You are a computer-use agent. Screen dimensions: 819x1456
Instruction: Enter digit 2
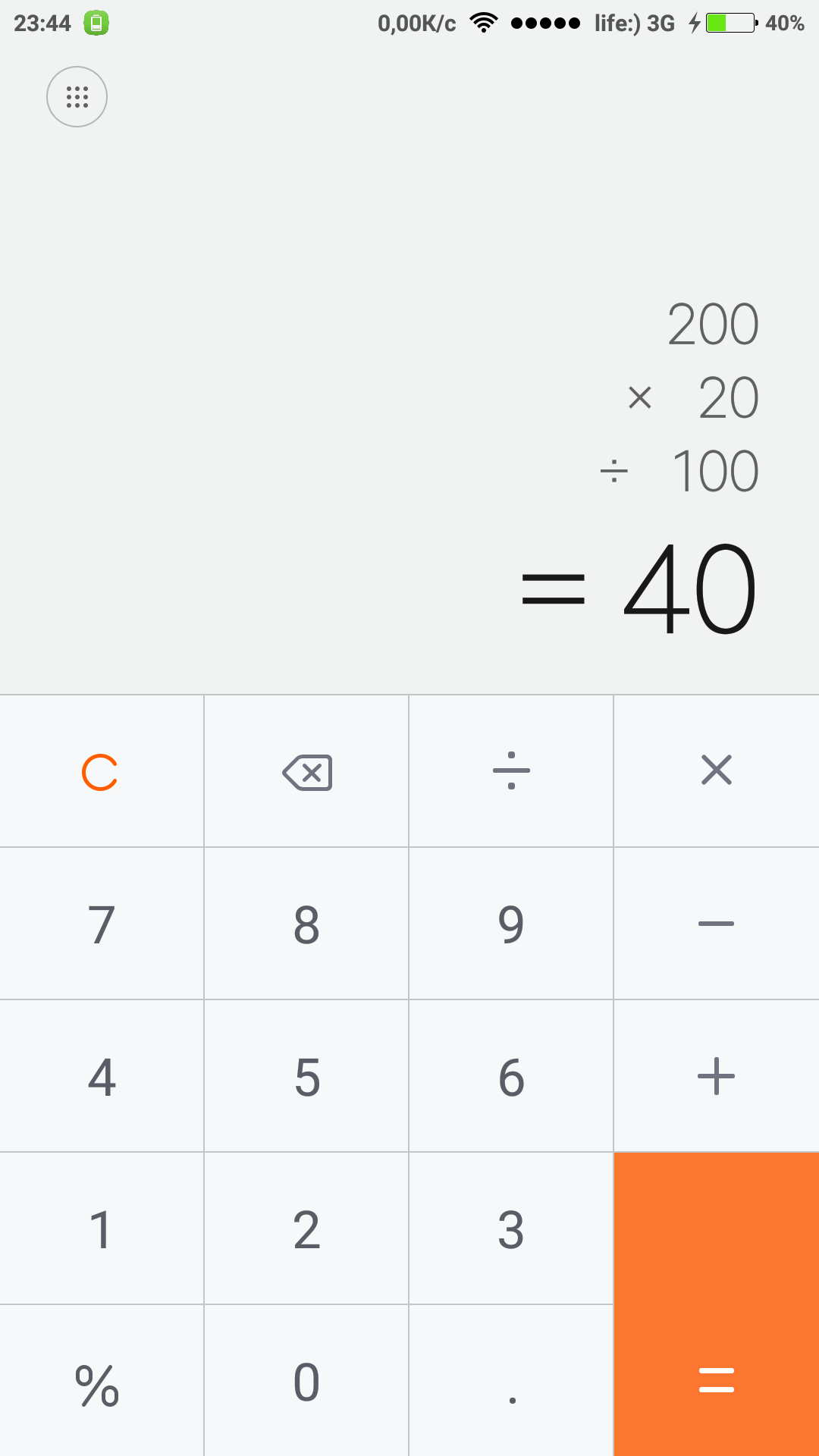(306, 1228)
